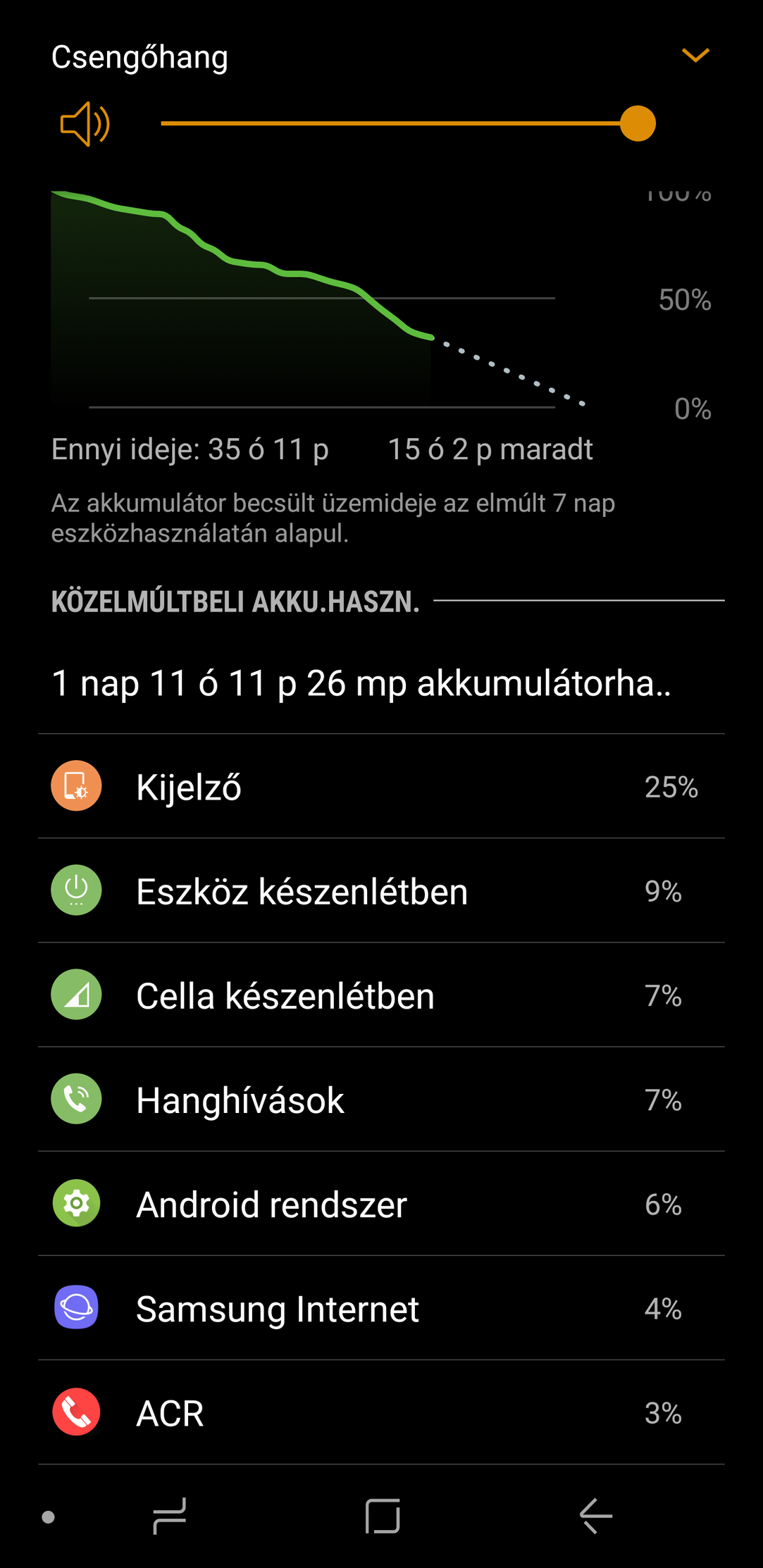Open Android rendszer usage details
This screenshot has width=763, height=1568.
[x=381, y=1203]
